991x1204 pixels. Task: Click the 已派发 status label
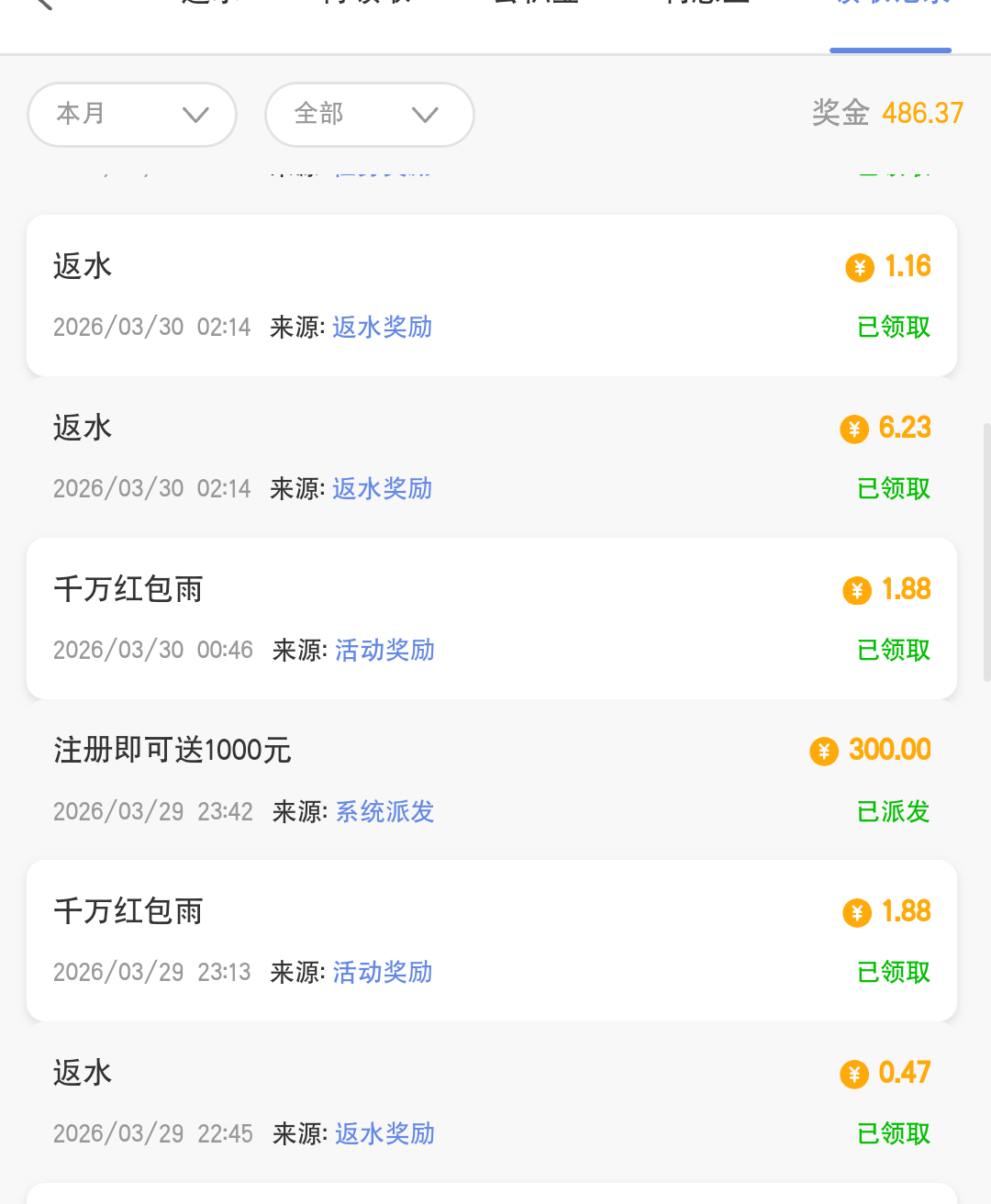892,812
